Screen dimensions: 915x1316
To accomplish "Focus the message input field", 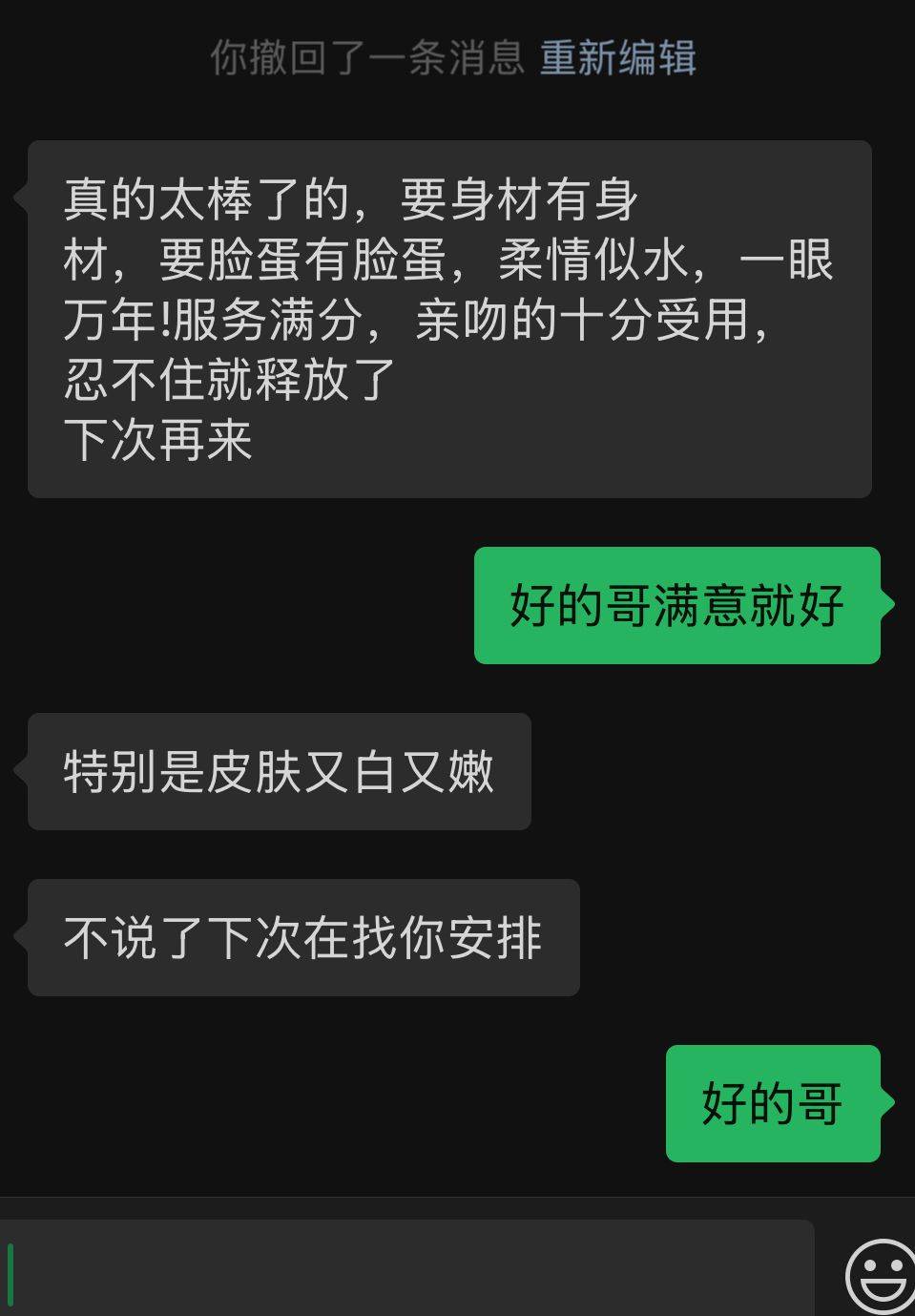I will (x=410, y=1269).
